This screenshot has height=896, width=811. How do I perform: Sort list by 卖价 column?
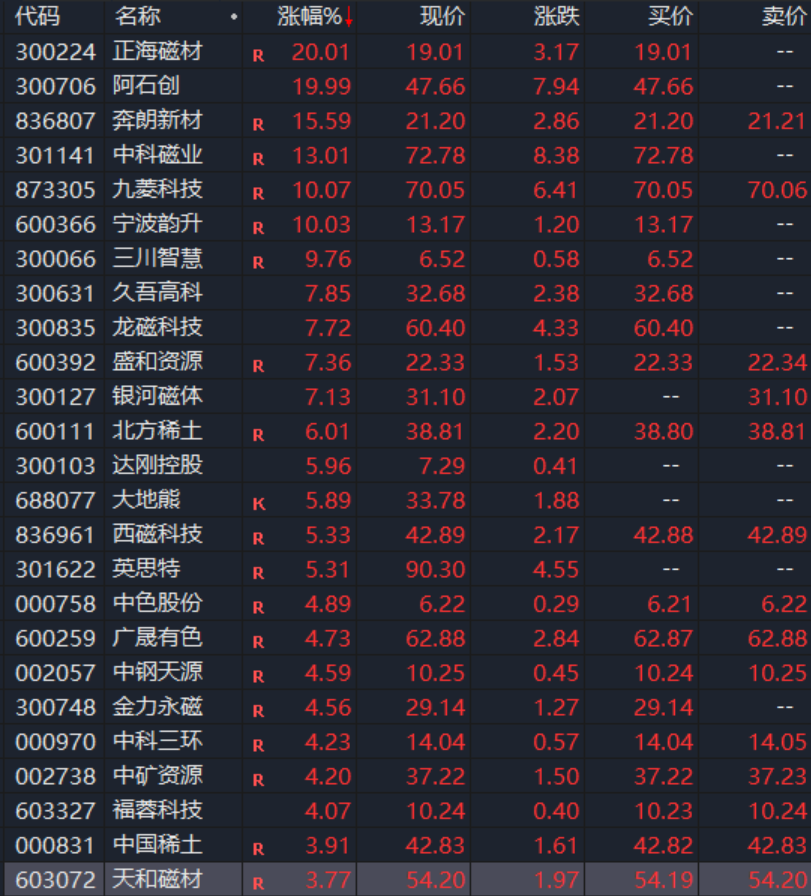pyautogui.click(x=784, y=17)
